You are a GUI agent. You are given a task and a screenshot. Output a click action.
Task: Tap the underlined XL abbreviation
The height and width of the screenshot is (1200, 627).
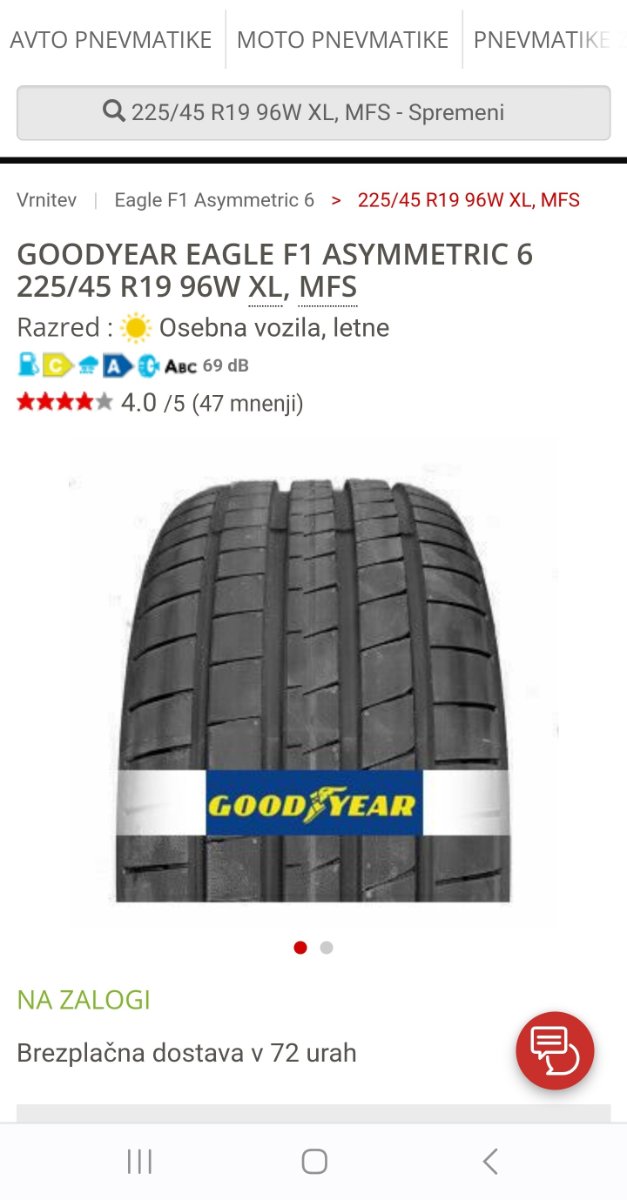pyautogui.click(x=265, y=287)
